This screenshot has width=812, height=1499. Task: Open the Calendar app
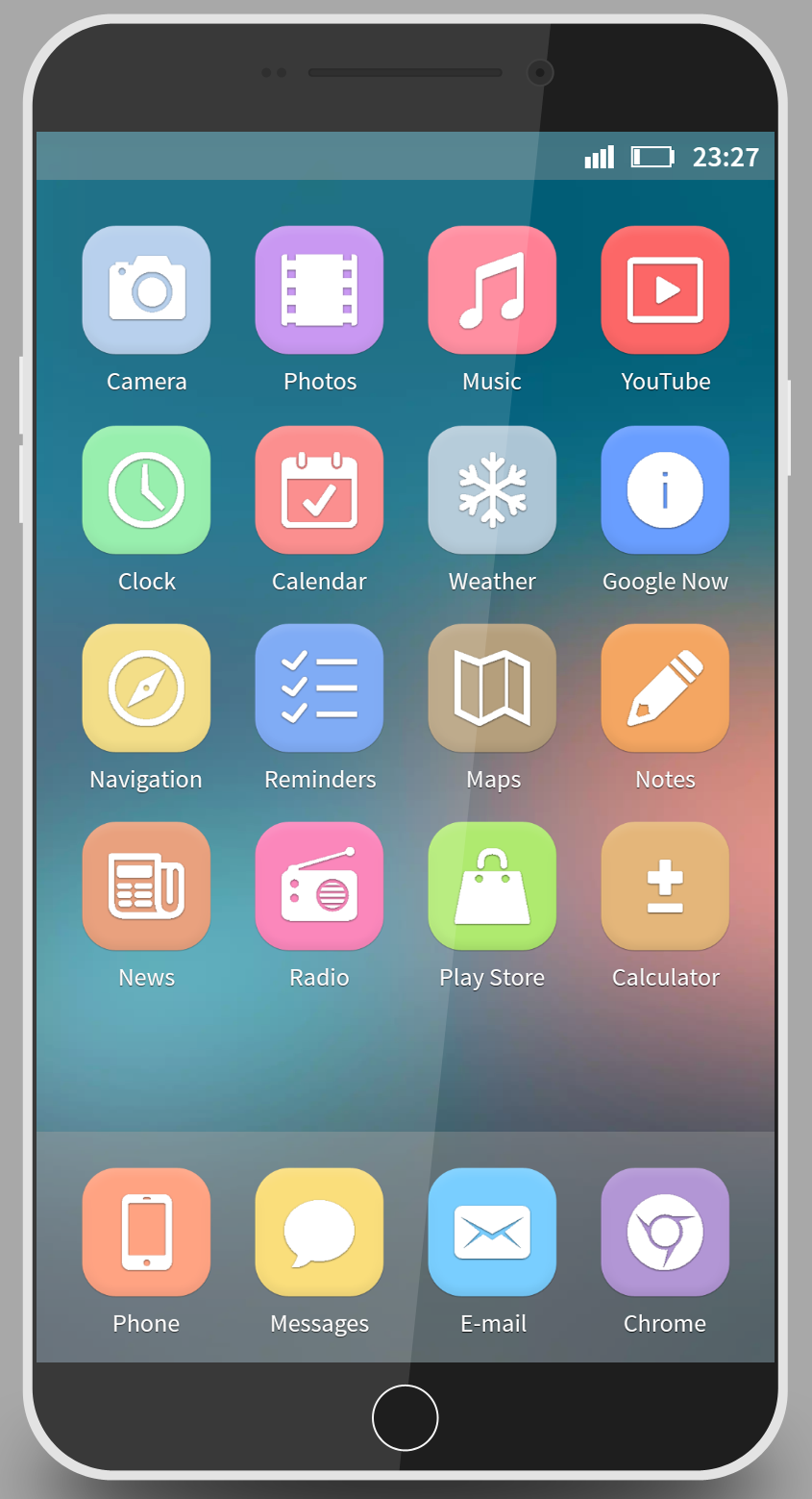coord(319,489)
